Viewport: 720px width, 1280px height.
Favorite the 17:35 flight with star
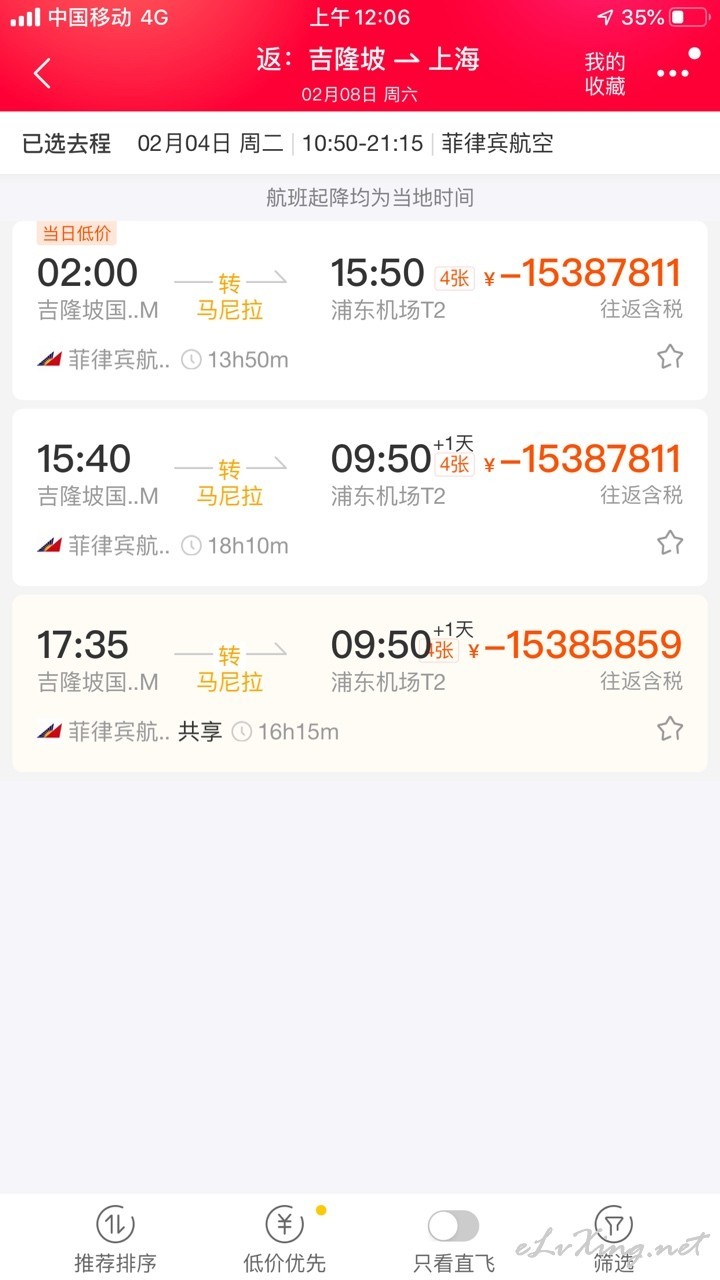(670, 729)
